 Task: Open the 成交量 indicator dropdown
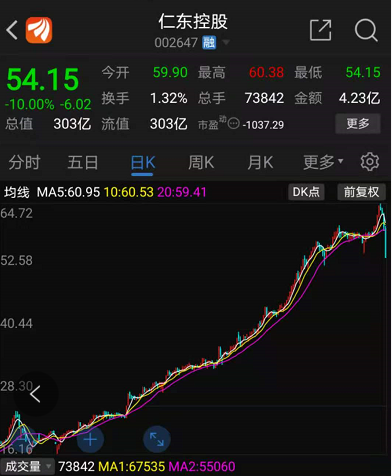coord(28,466)
